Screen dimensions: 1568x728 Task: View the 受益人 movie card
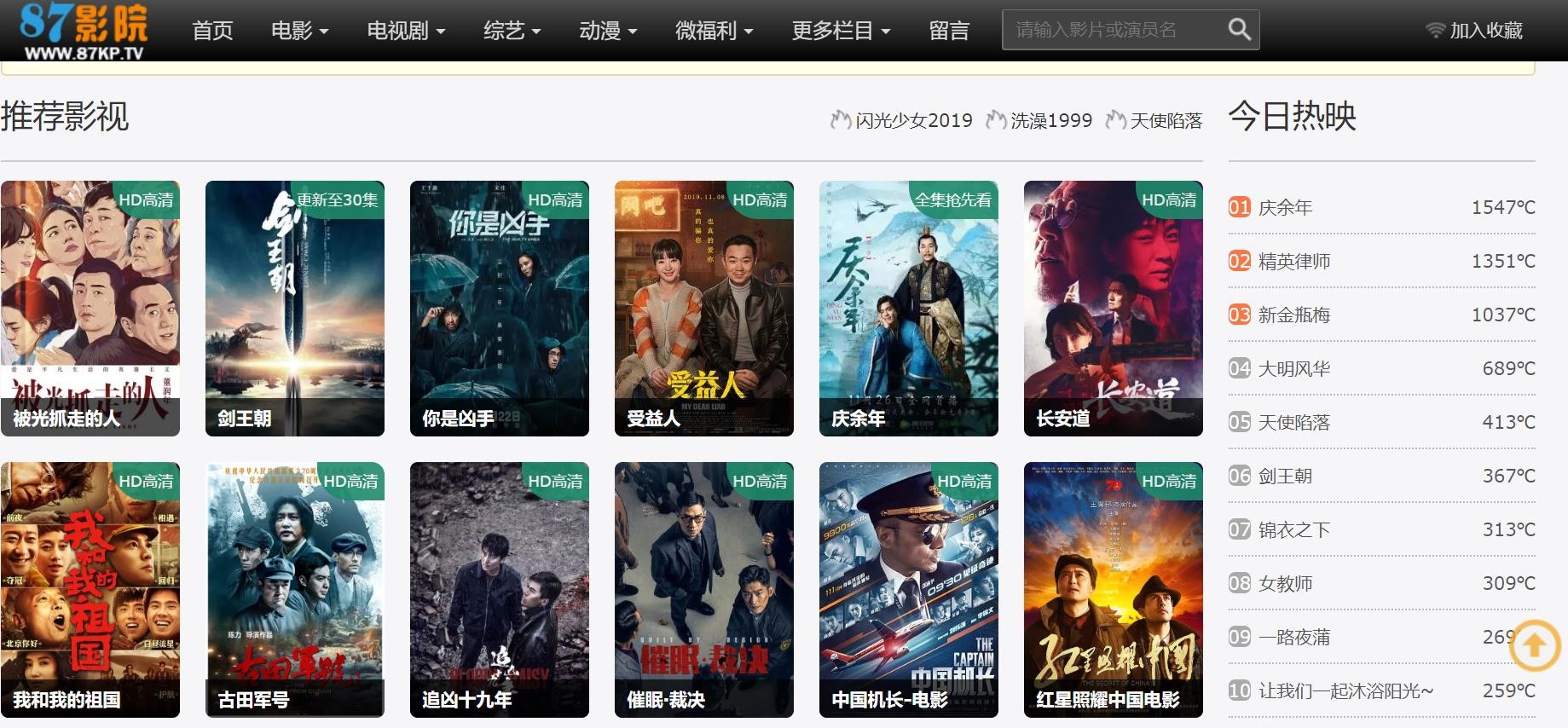(704, 308)
